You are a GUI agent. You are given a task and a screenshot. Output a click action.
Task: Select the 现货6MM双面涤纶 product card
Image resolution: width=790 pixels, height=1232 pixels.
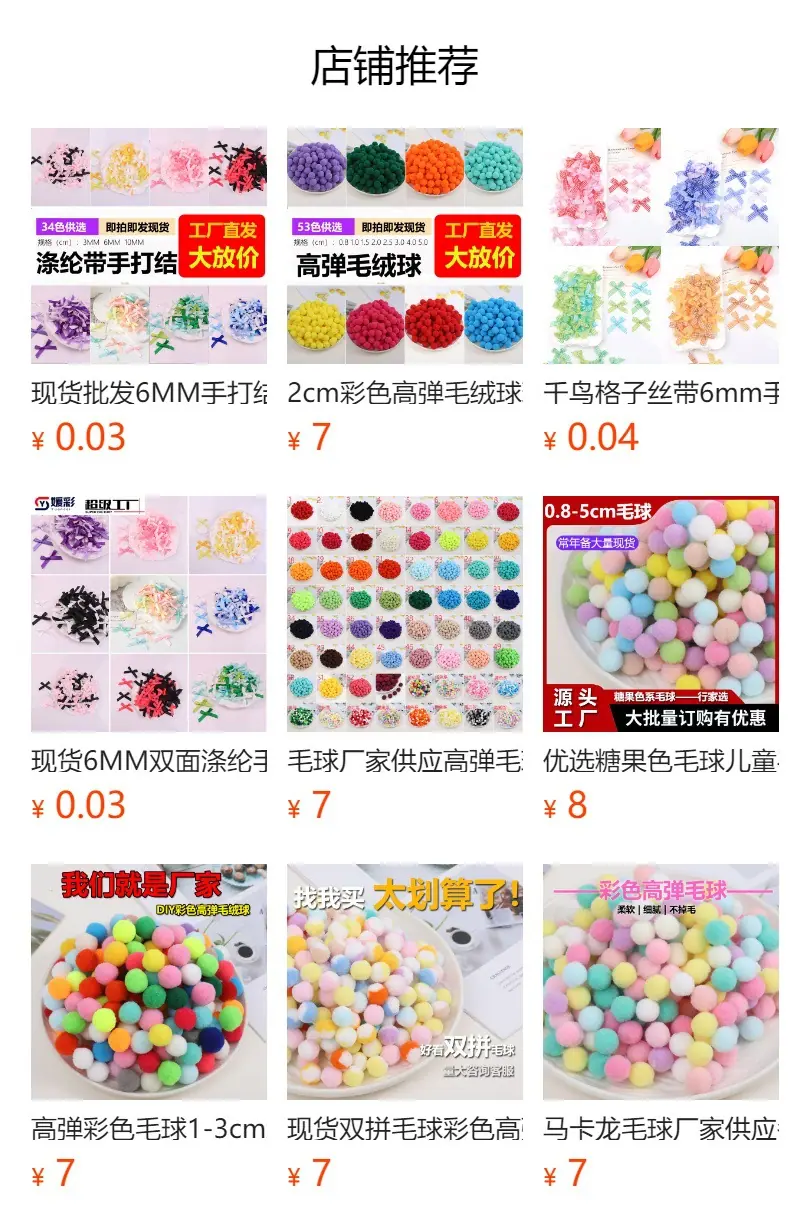click(149, 660)
